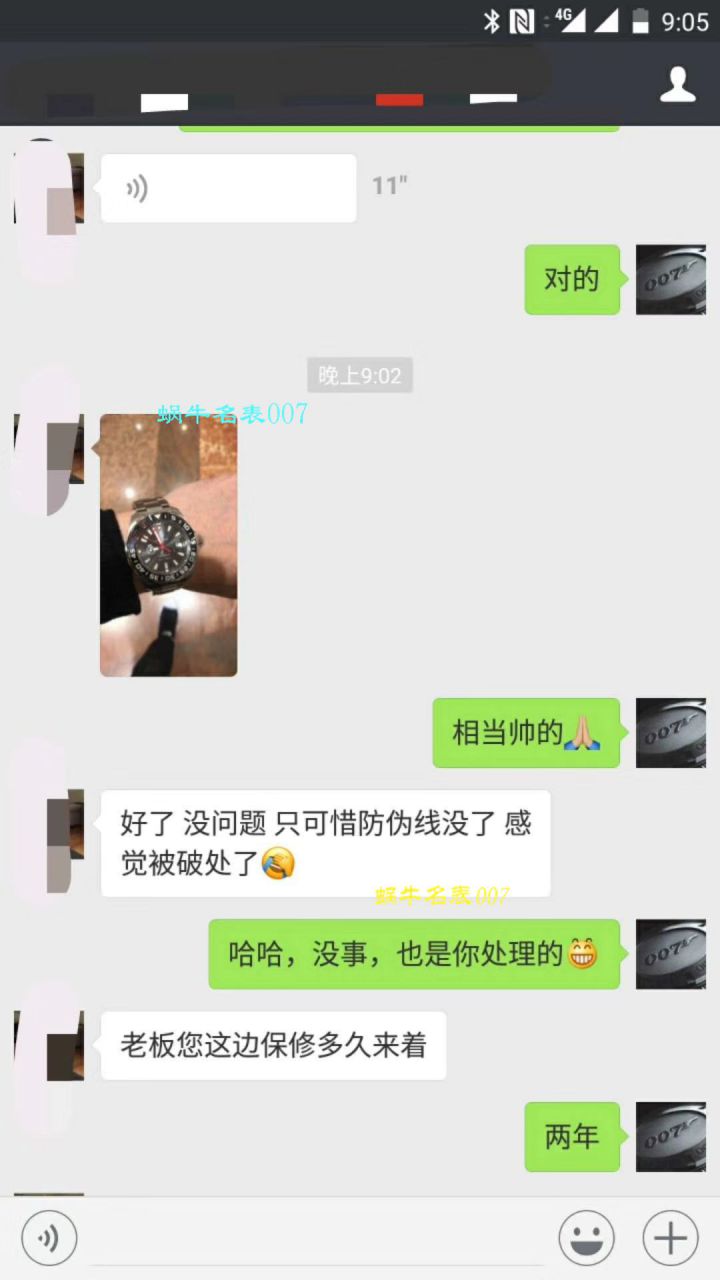Open the chat info profile icon
Image resolution: width=720 pixels, height=1280 pixels.
pyautogui.click(x=677, y=85)
